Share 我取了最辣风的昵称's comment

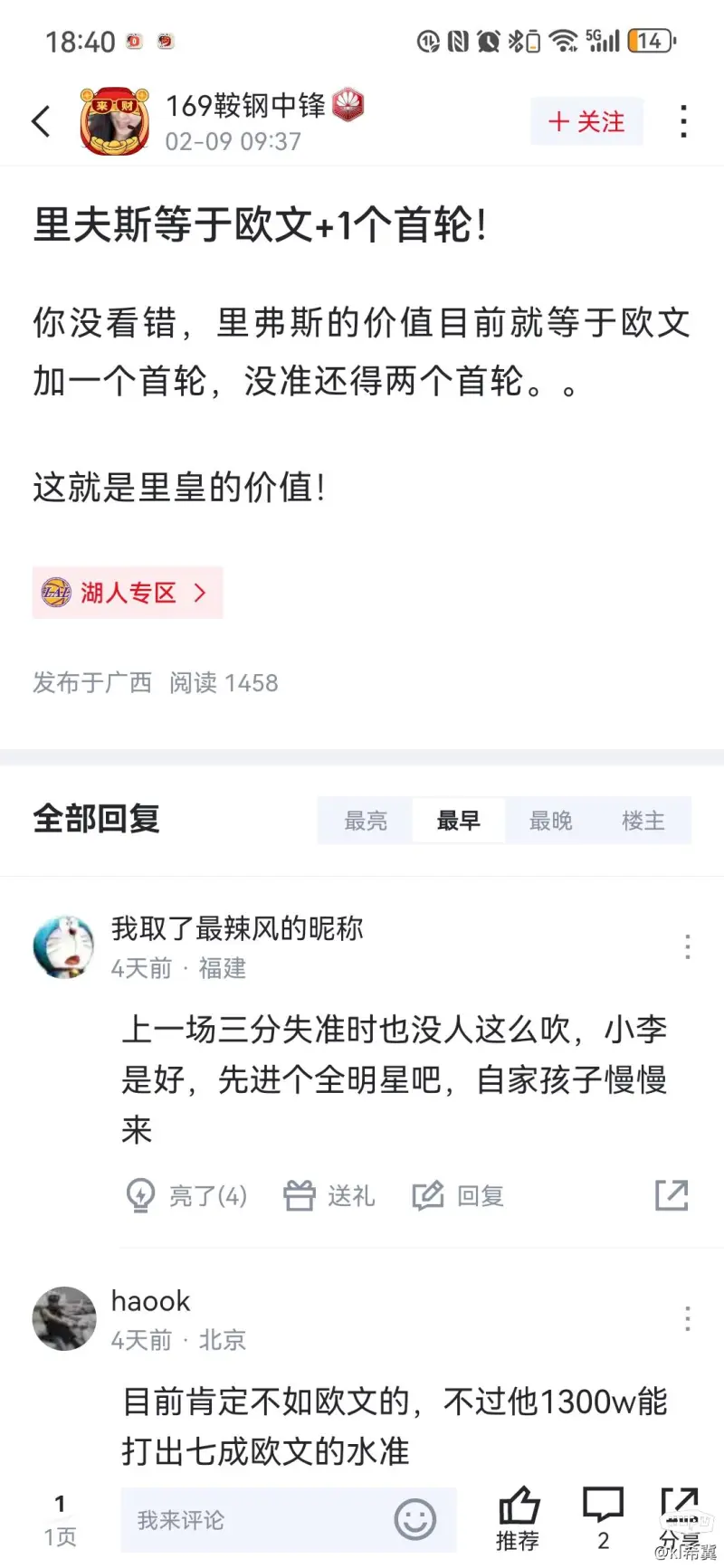pyautogui.click(x=672, y=1195)
